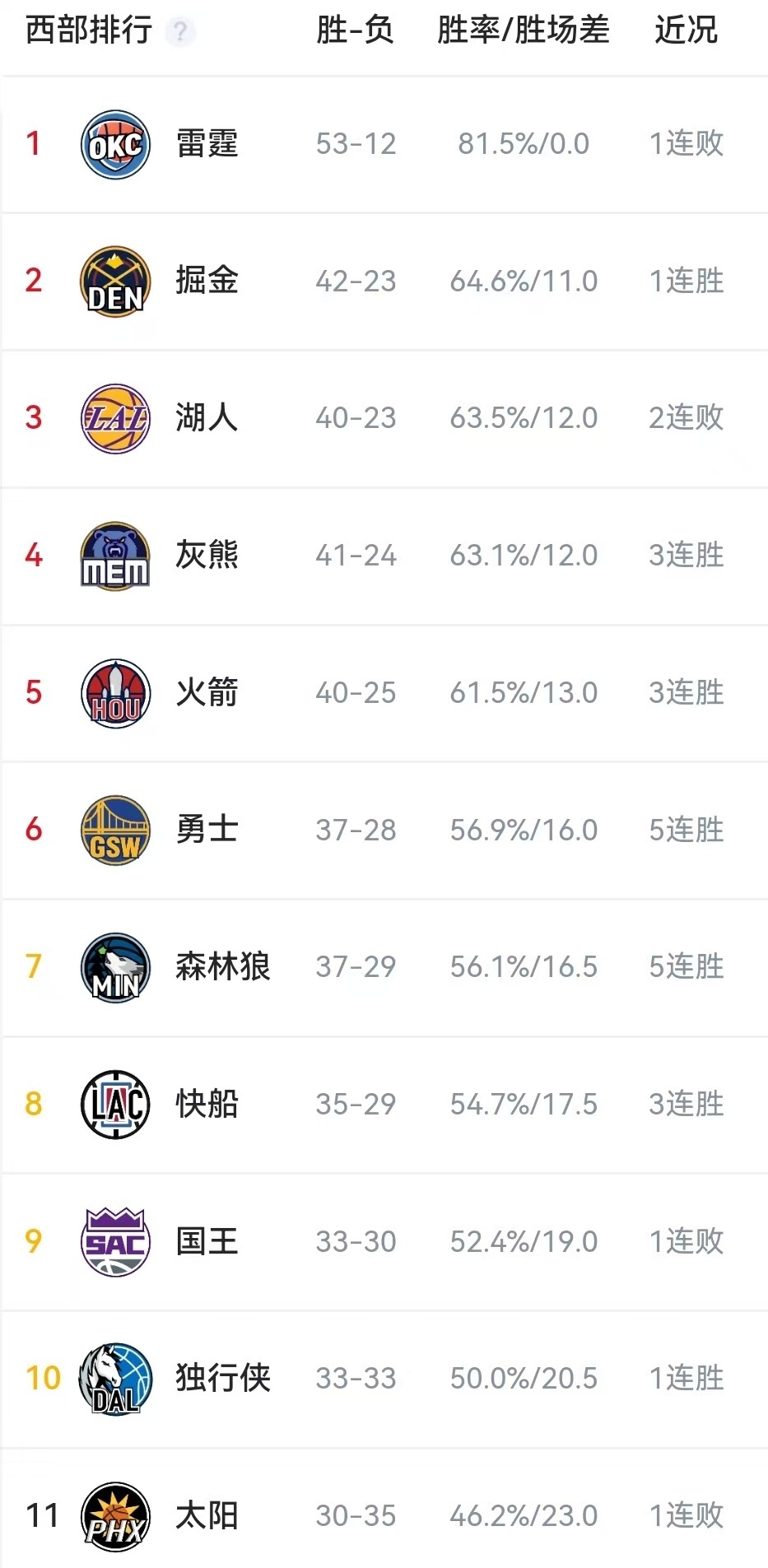Open the Warriors GSW logo
This screenshot has height=1568, width=768.
(114, 830)
